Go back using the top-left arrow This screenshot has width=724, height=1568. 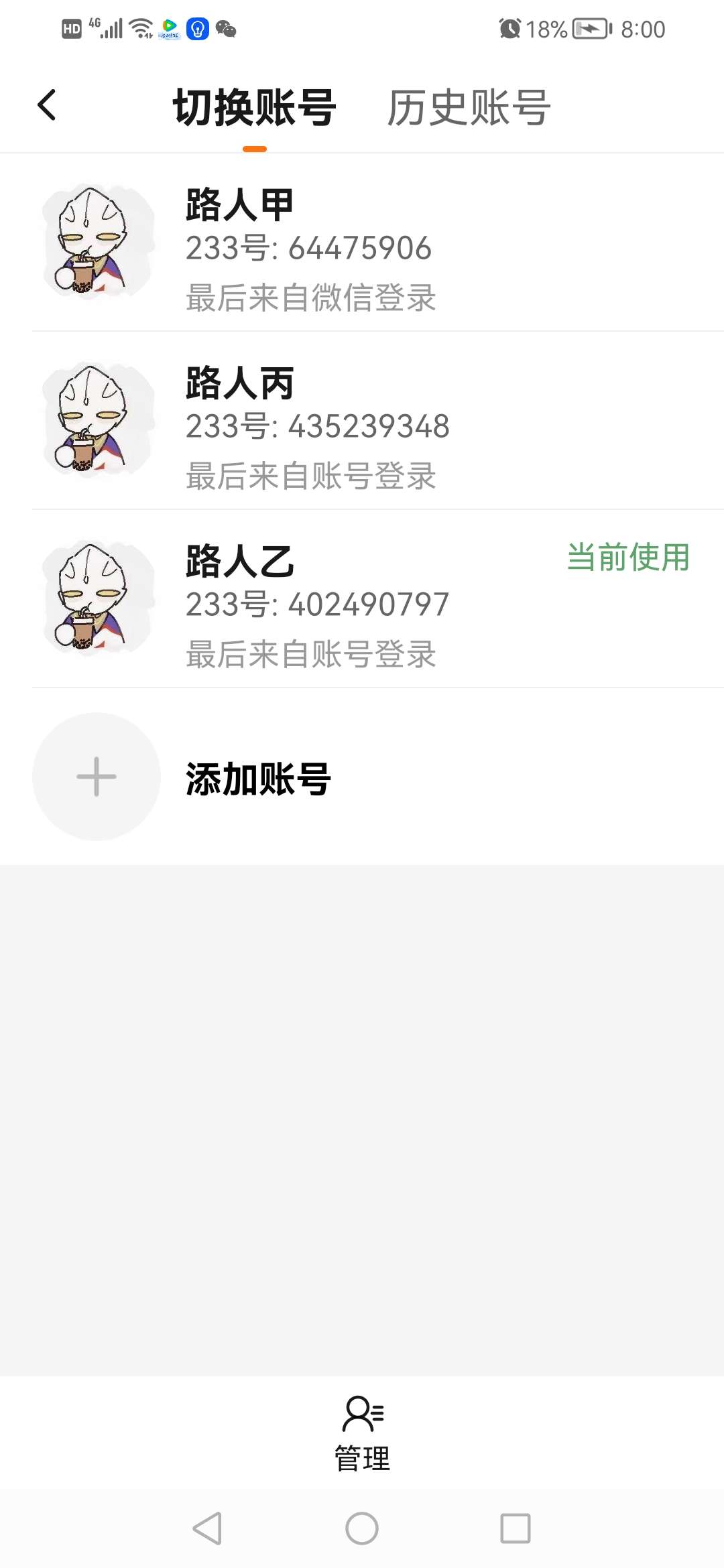pos(47,105)
